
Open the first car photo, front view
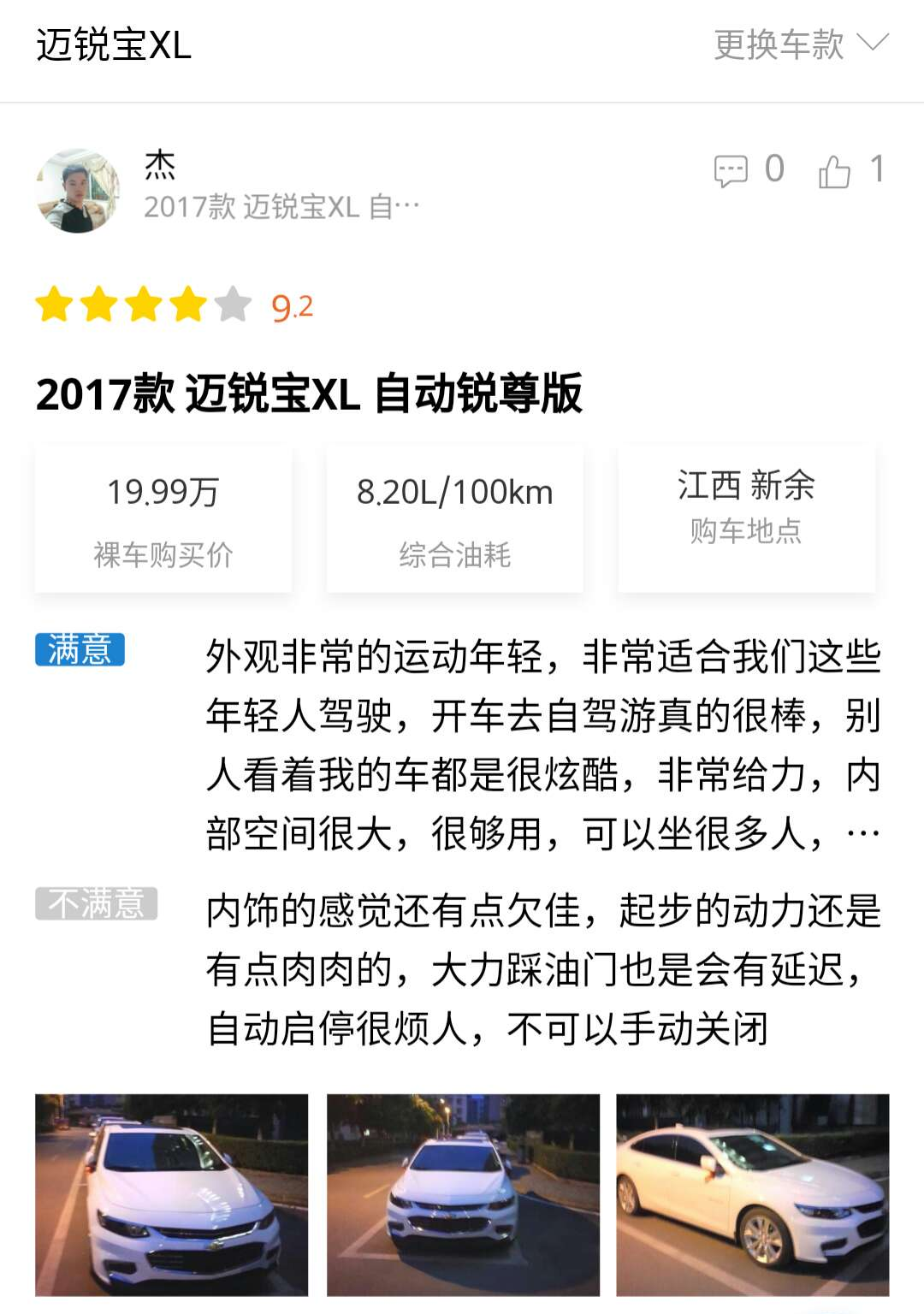[x=171, y=1194]
